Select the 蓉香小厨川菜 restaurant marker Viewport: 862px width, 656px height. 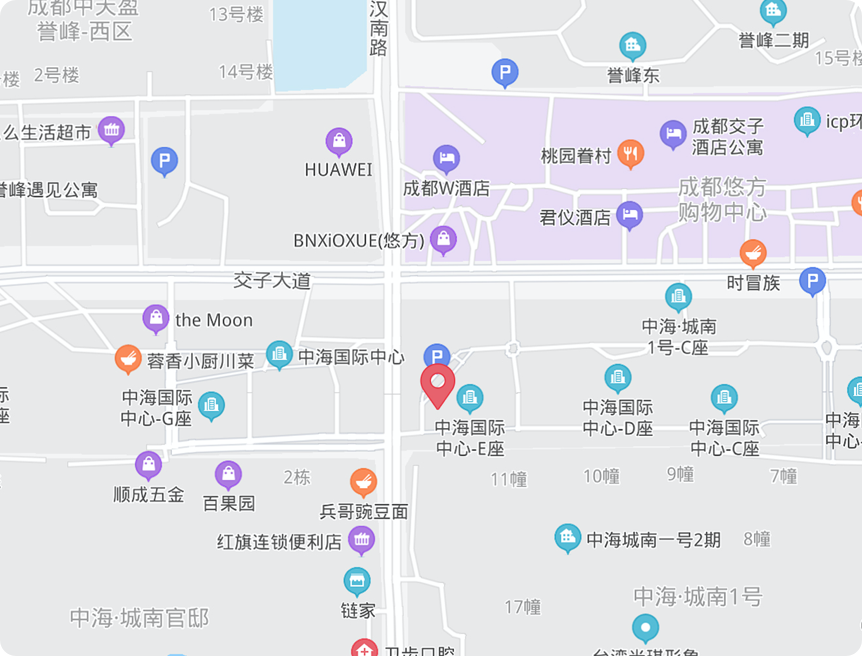click(128, 359)
